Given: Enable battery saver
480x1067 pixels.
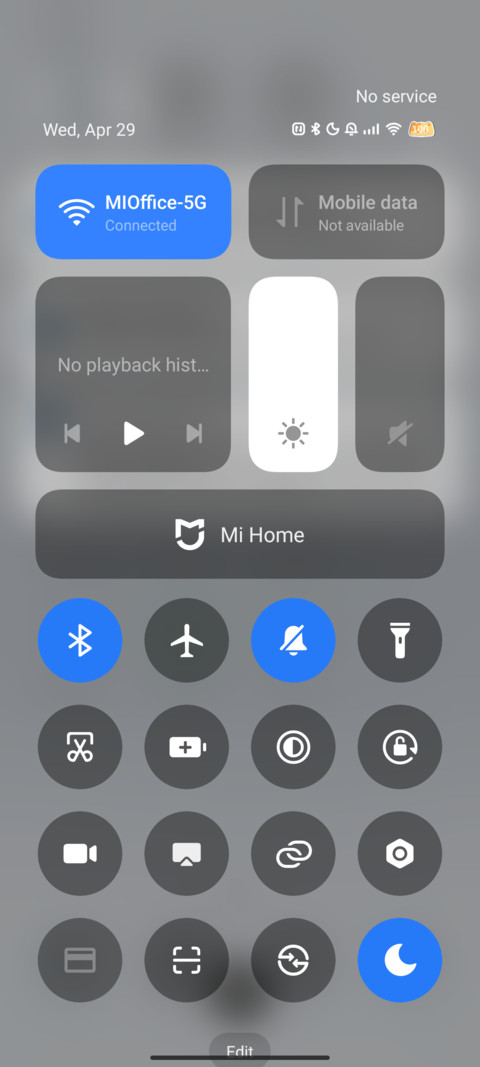Looking at the screenshot, I should (187, 747).
